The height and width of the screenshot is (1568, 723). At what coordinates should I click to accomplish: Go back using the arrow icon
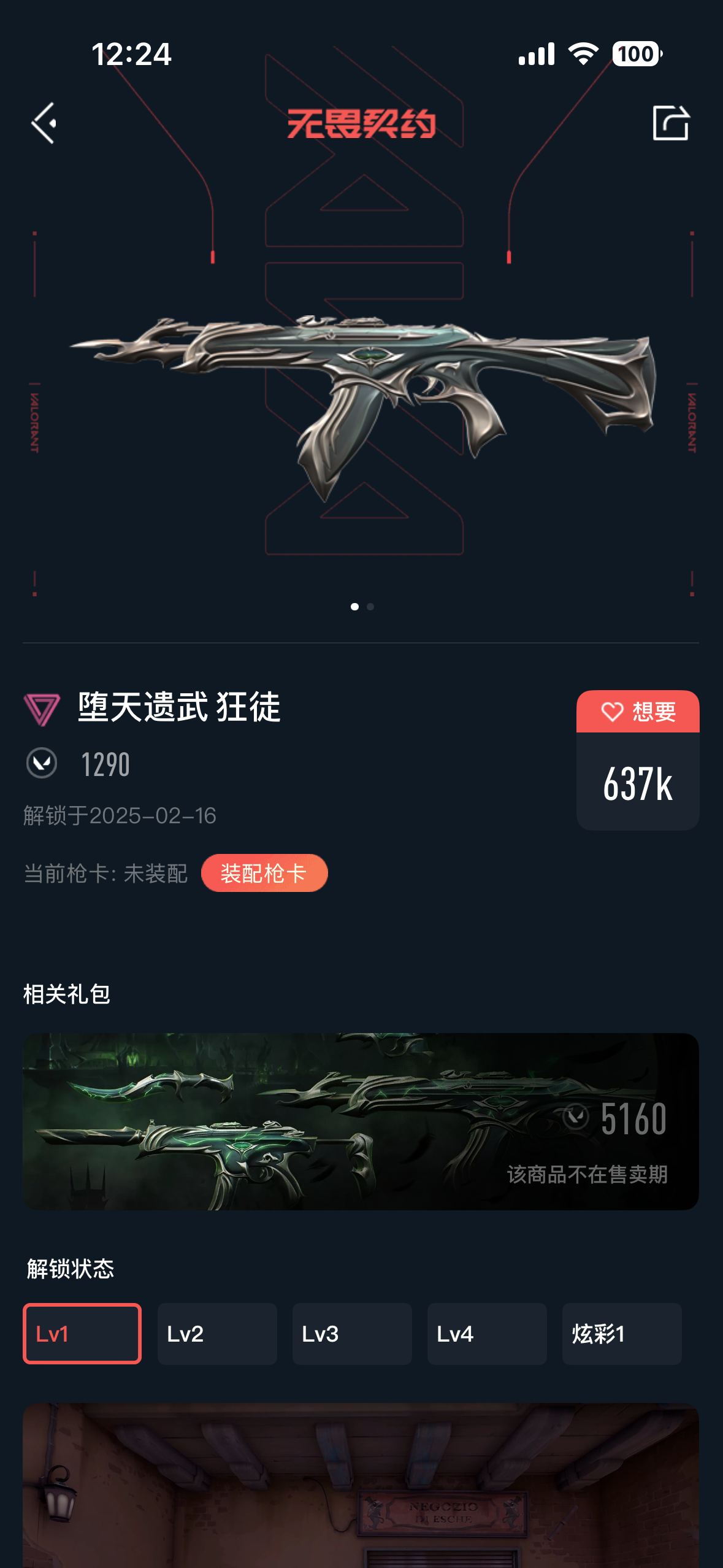(x=44, y=123)
